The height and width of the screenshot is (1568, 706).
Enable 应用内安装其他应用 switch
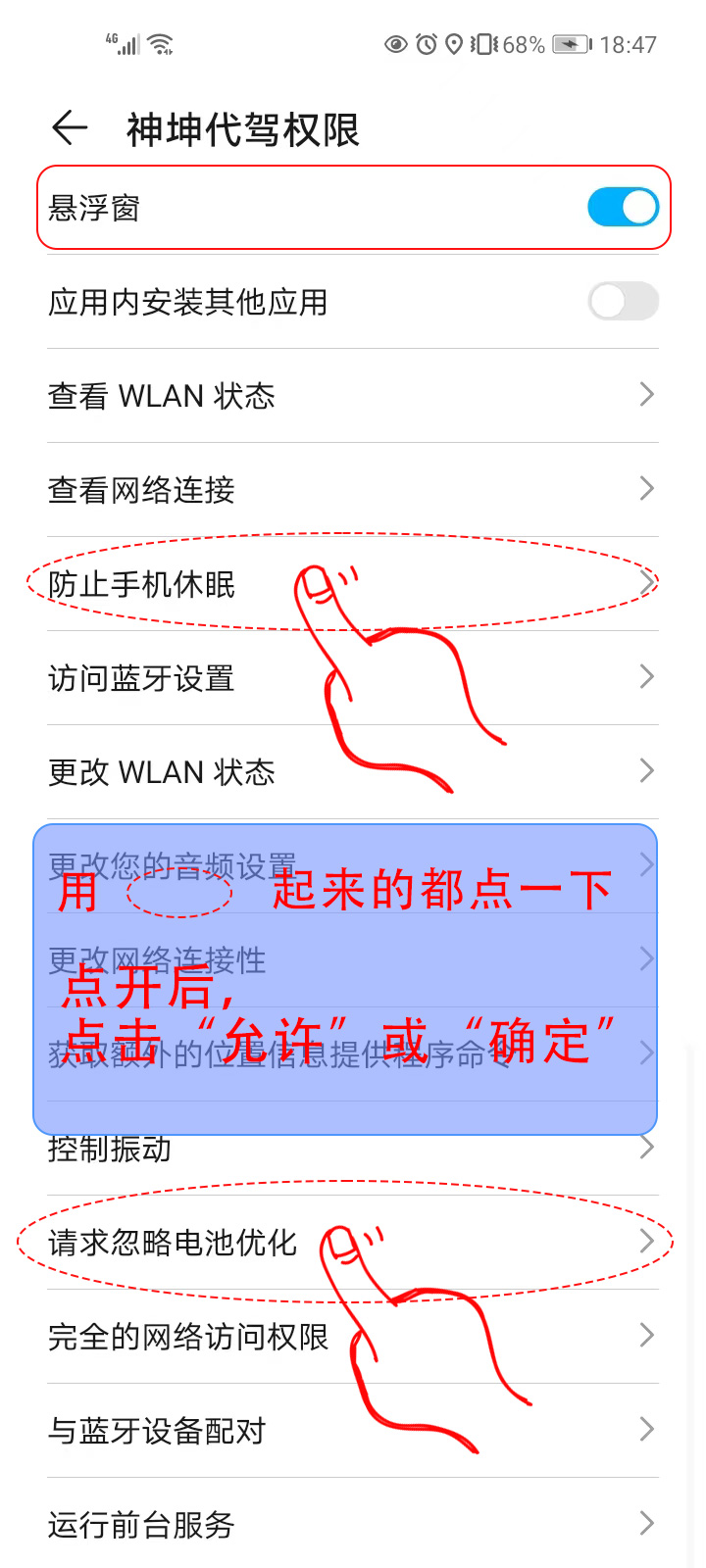tap(623, 302)
